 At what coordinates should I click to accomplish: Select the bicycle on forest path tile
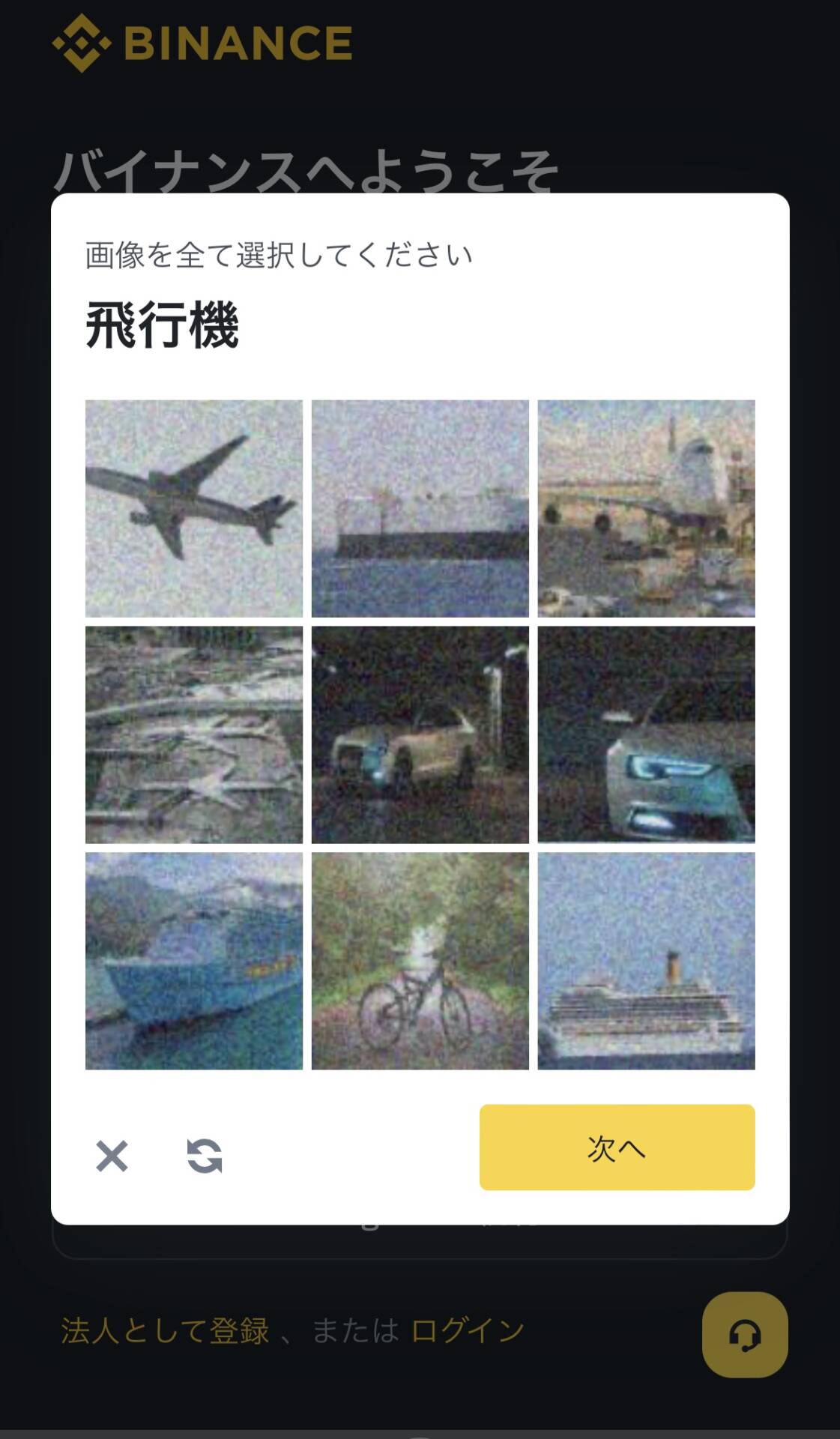click(x=420, y=960)
